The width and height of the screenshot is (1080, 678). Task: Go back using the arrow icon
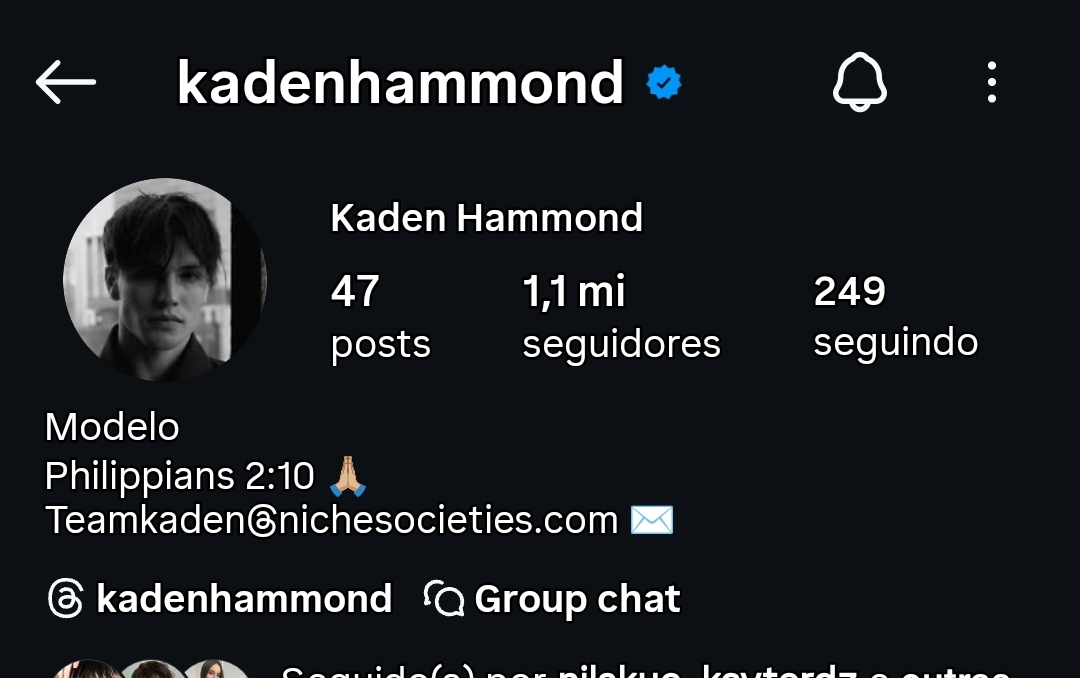coord(66,82)
